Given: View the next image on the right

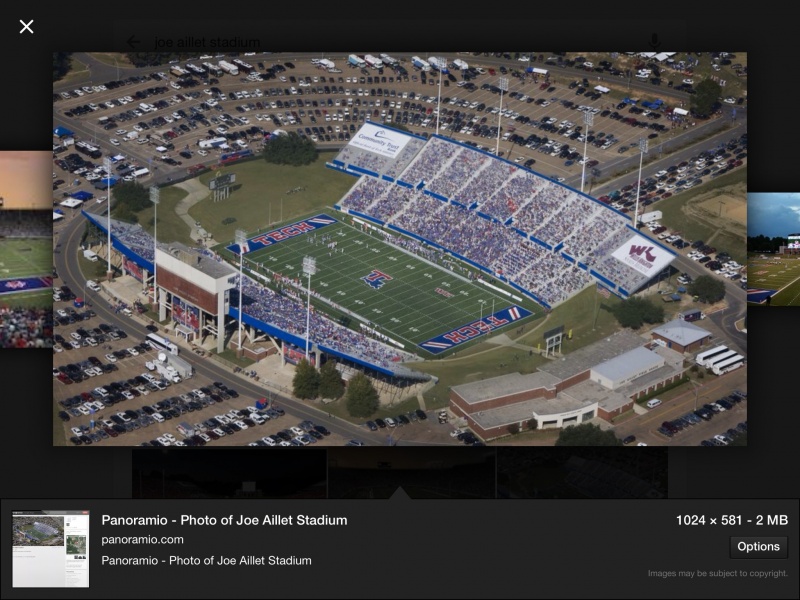Looking at the screenshot, I should [773, 248].
